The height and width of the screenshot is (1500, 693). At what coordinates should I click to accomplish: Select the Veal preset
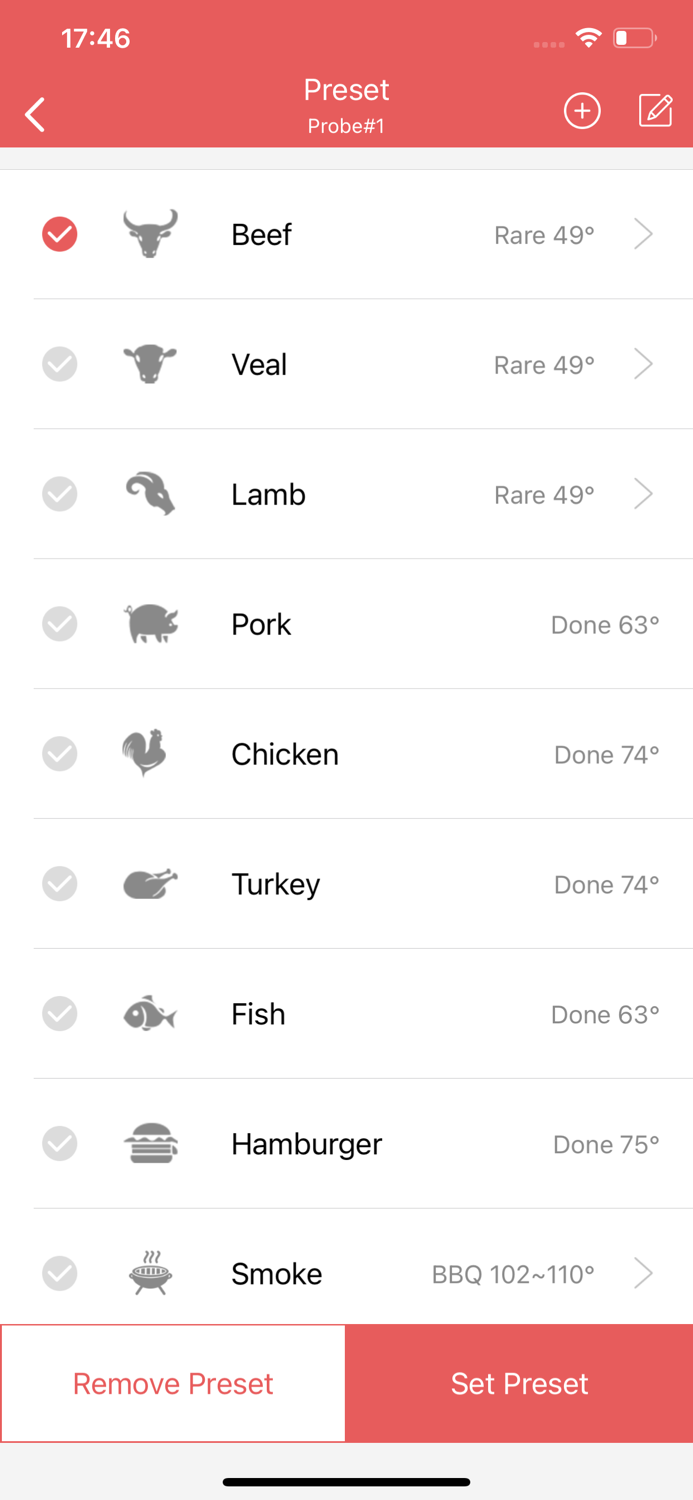pyautogui.click(x=260, y=364)
